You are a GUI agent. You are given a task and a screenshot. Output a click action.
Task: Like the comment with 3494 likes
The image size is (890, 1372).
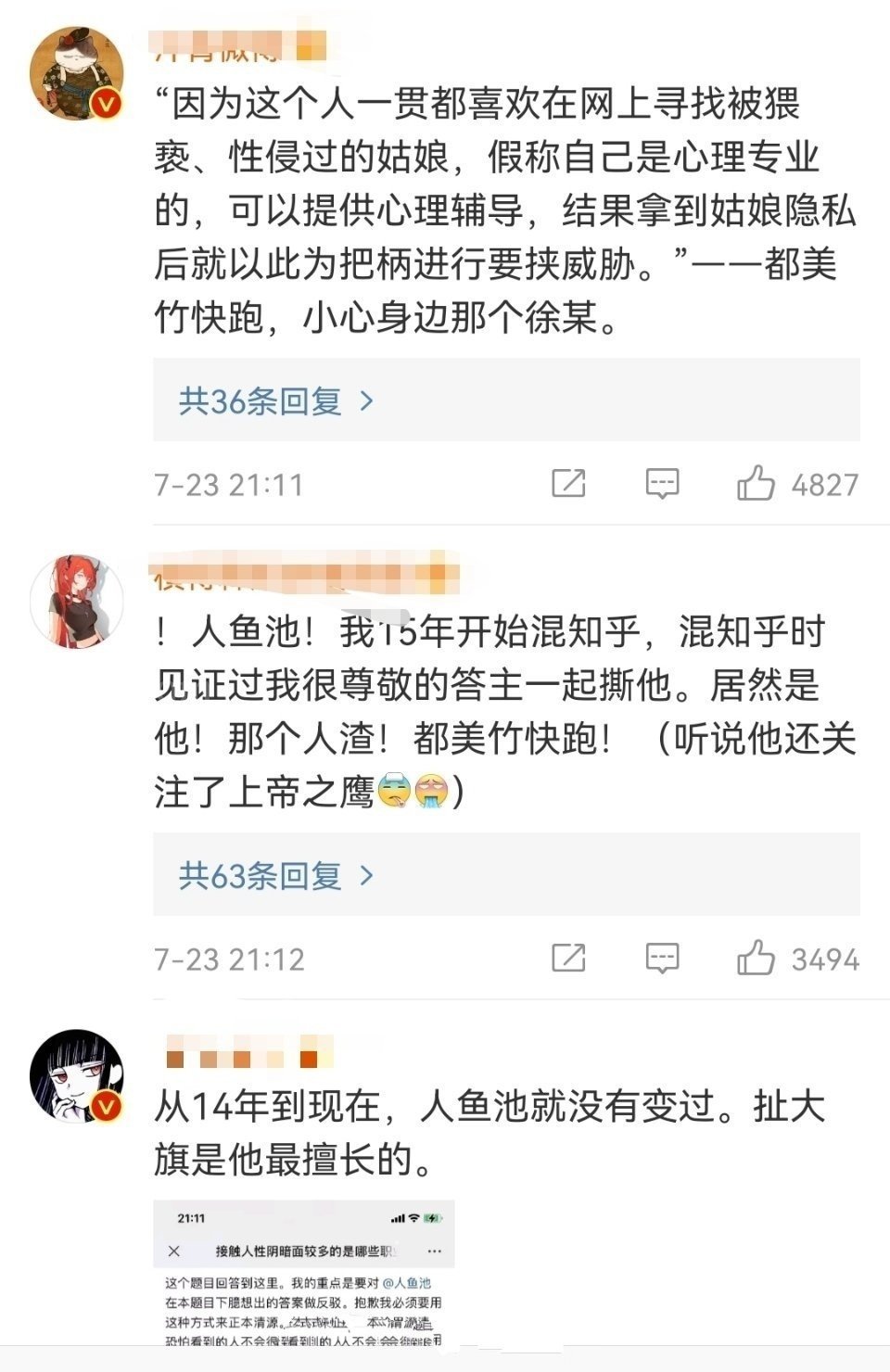(x=756, y=959)
